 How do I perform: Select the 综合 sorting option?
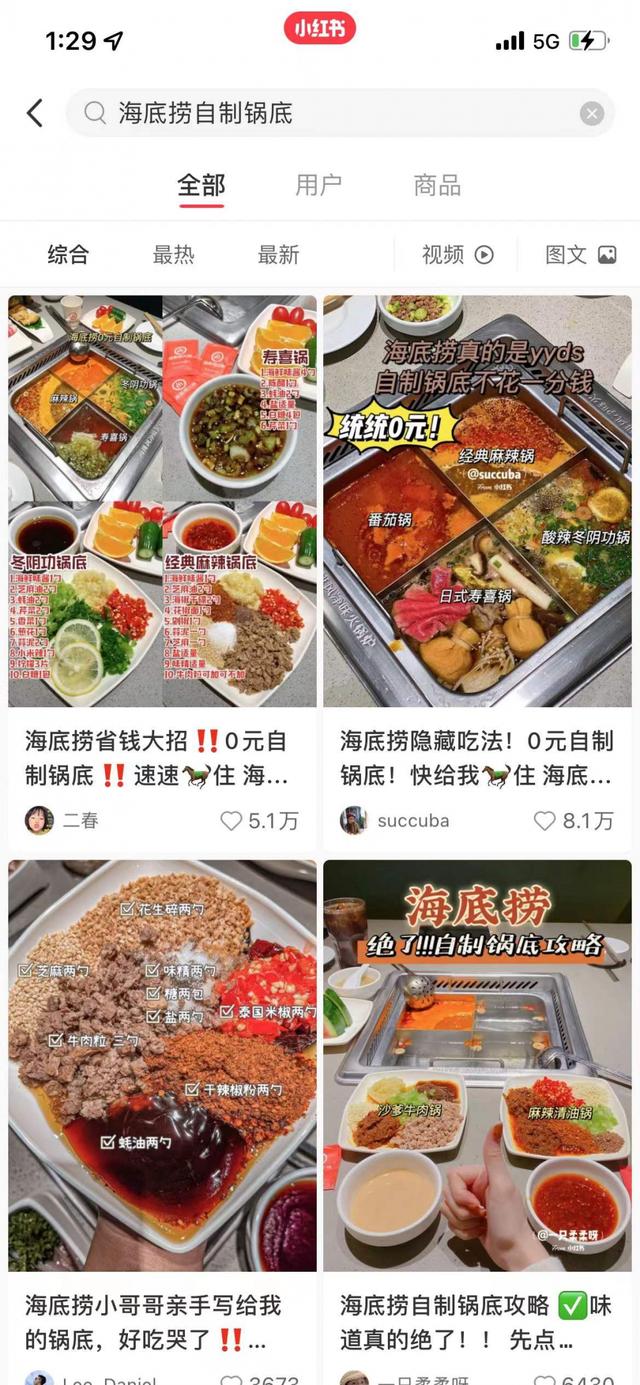tap(68, 255)
